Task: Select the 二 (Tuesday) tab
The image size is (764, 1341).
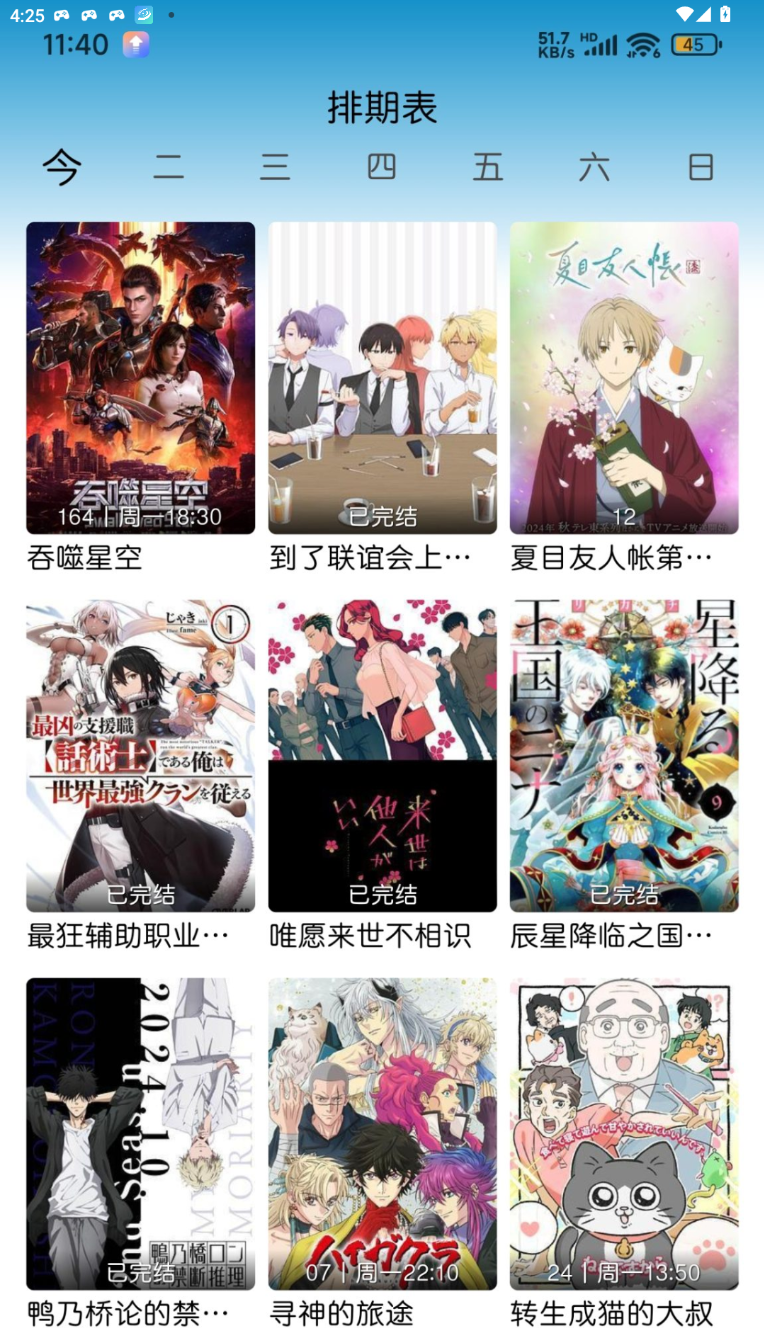Action: pos(168,167)
